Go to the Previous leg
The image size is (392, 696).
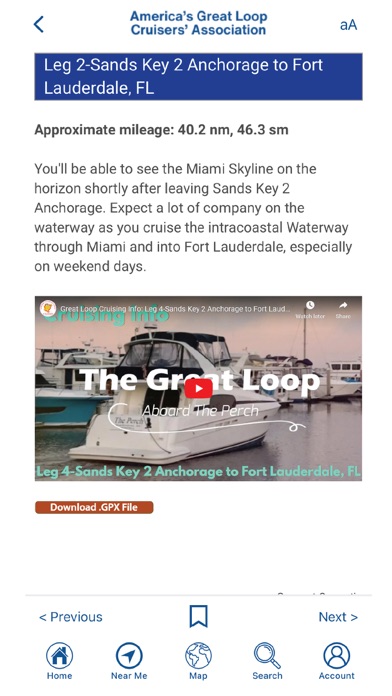71,617
